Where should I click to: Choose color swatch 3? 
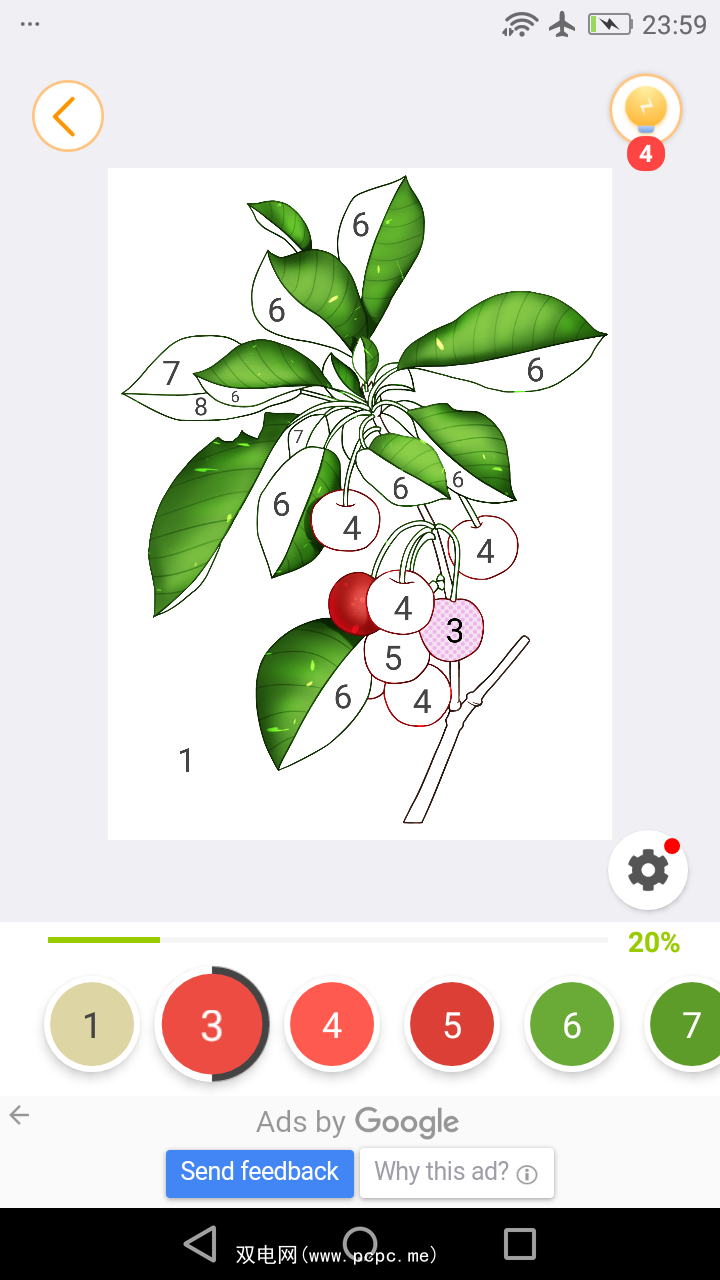coord(211,1025)
